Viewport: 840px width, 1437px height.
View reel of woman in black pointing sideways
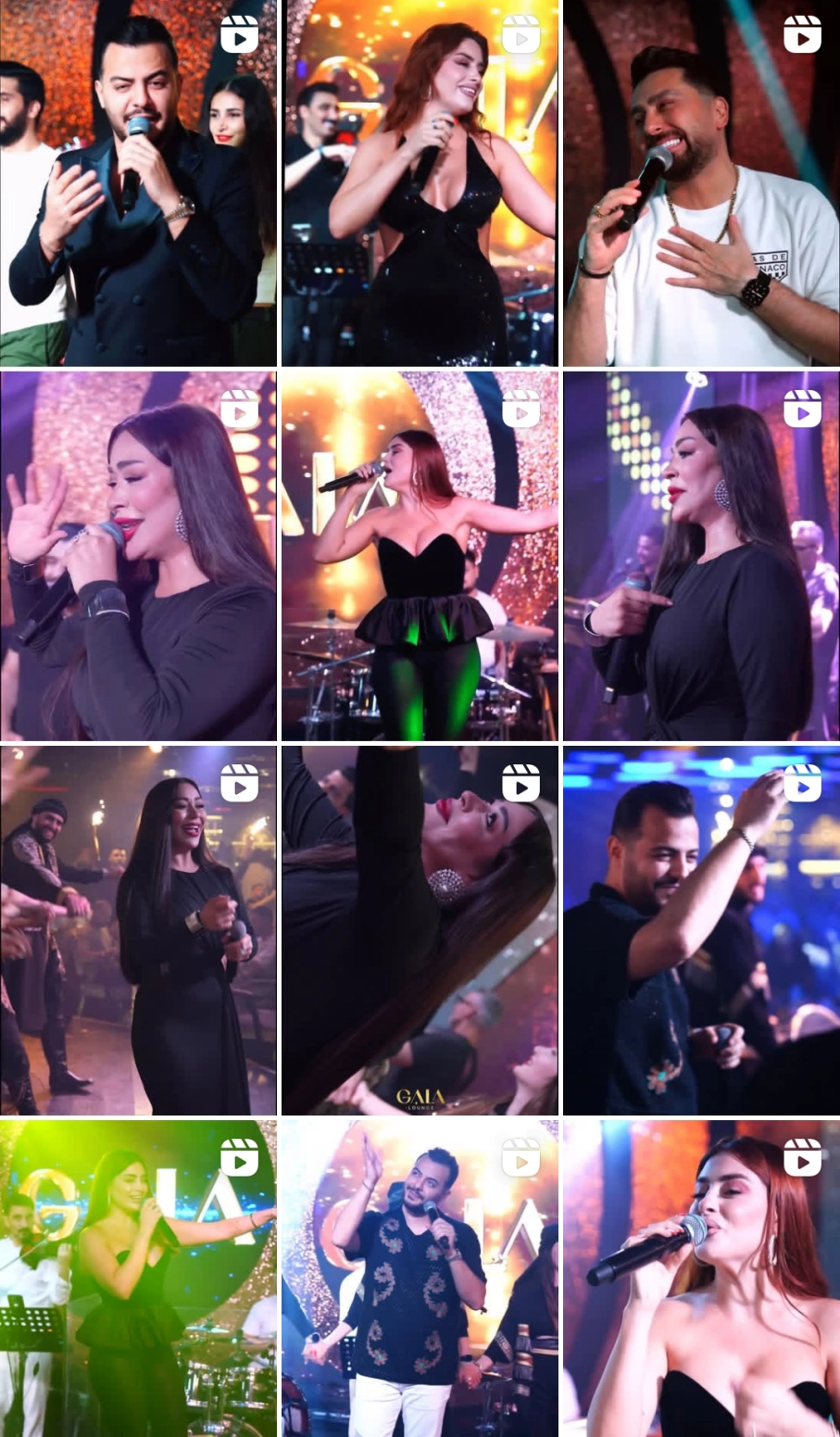(701, 556)
